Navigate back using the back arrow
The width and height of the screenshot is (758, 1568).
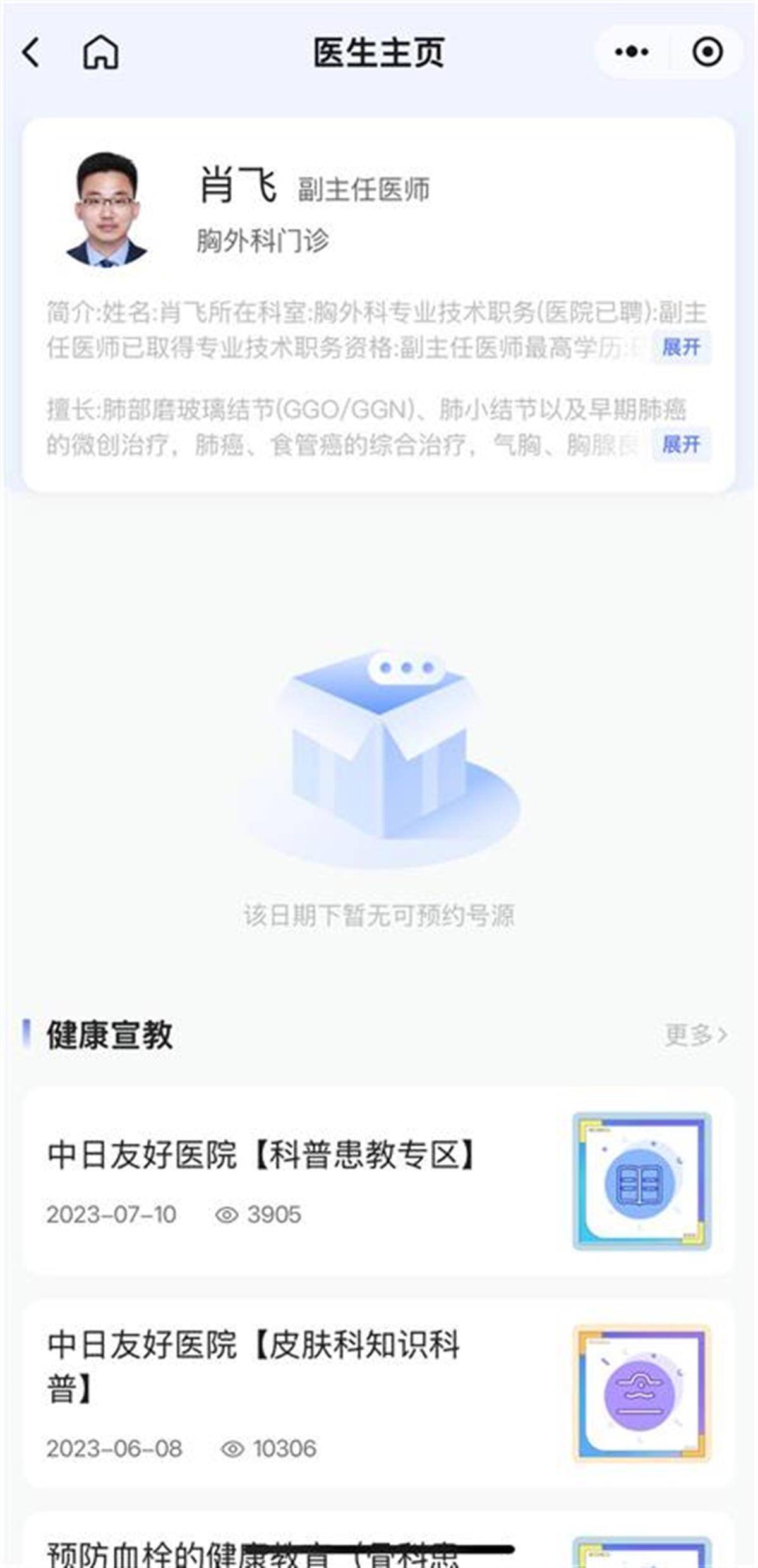pos(30,52)
